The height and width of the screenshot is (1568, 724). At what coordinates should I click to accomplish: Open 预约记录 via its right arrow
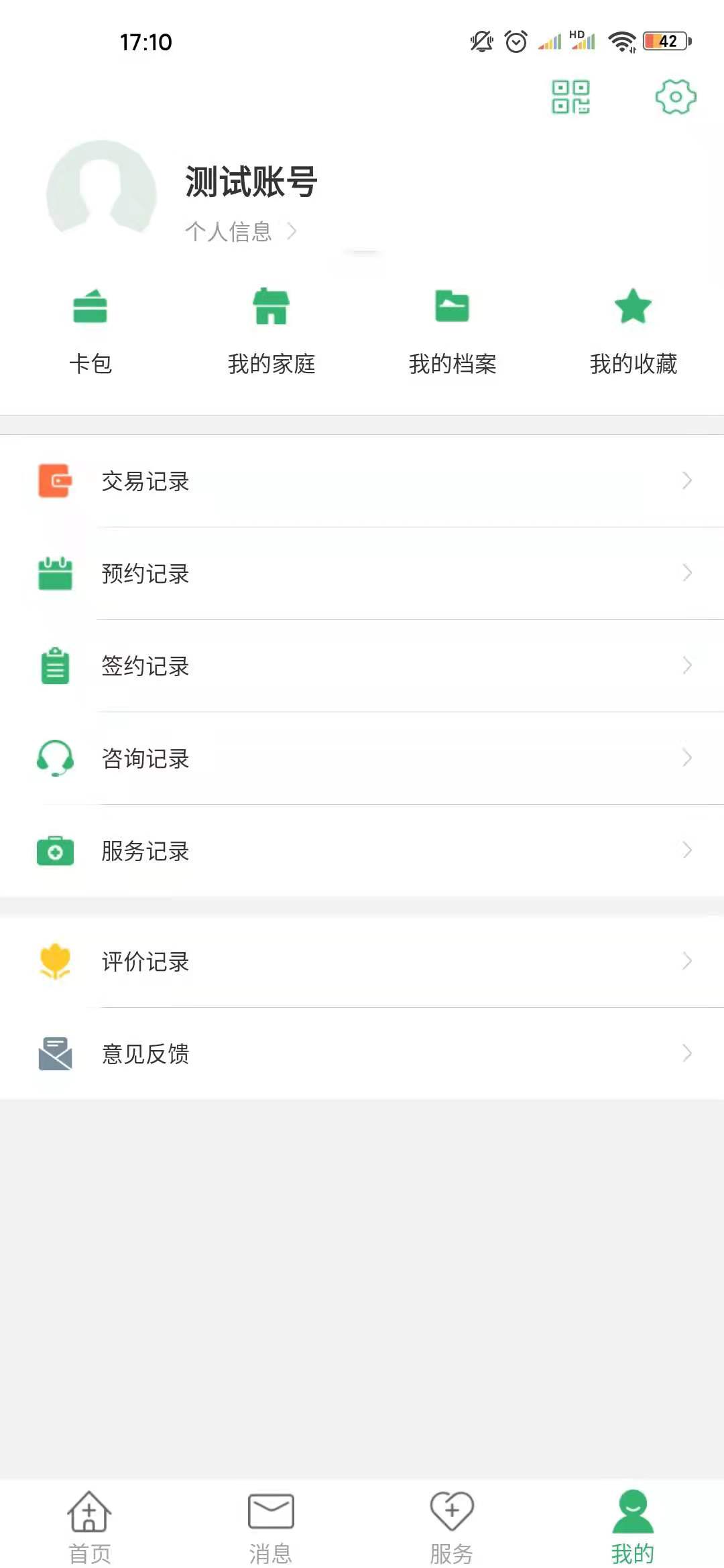coord(686,573)
